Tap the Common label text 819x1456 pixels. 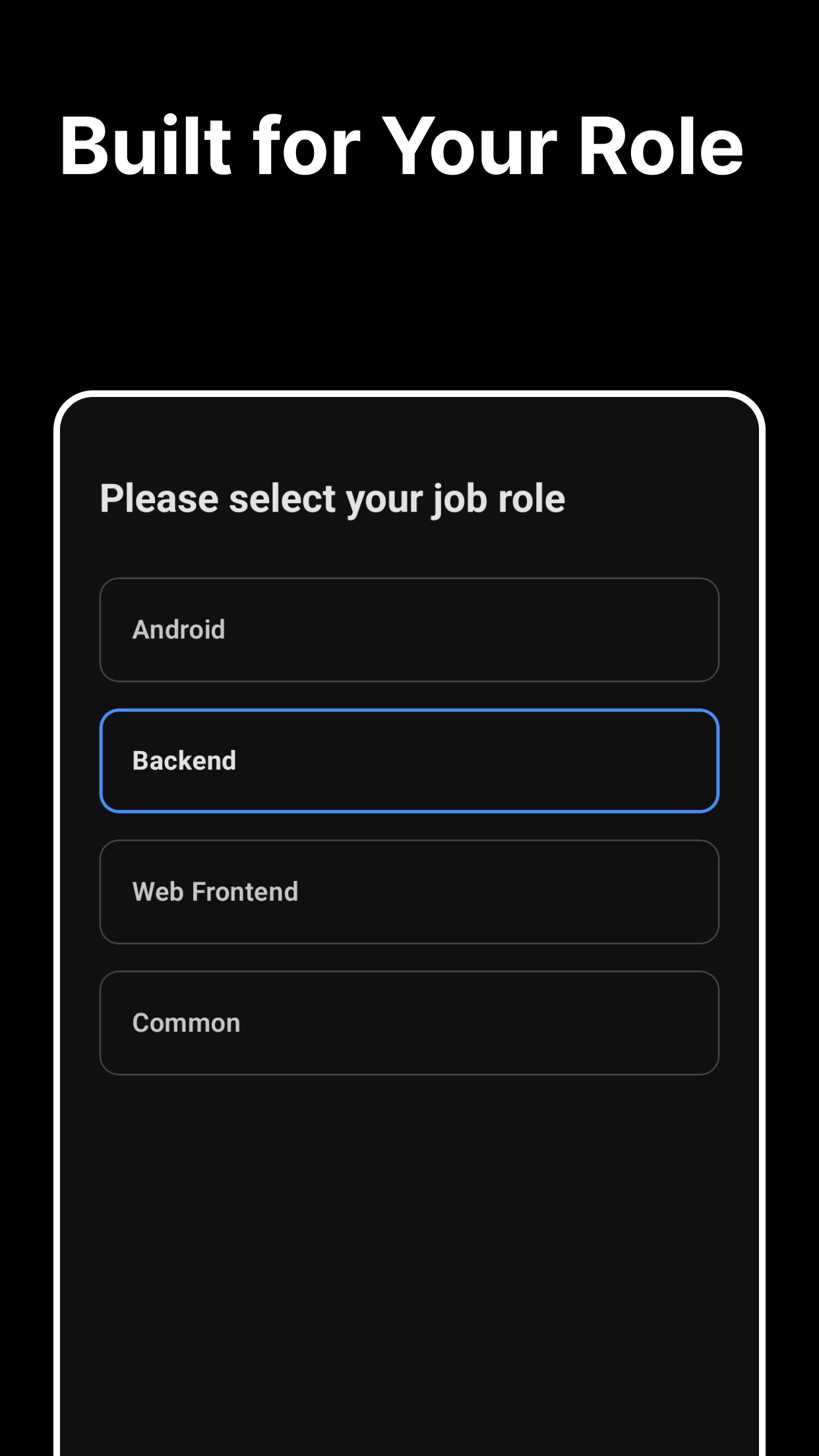(x=186, y=1022)
